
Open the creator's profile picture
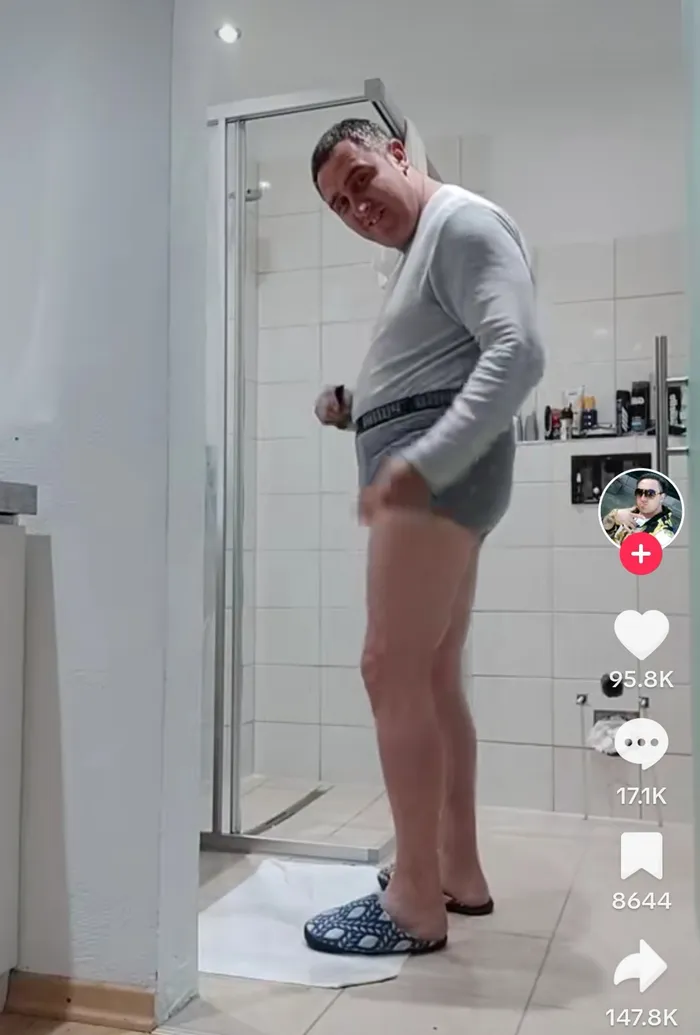pyautogui.click(x=640, y=508)
